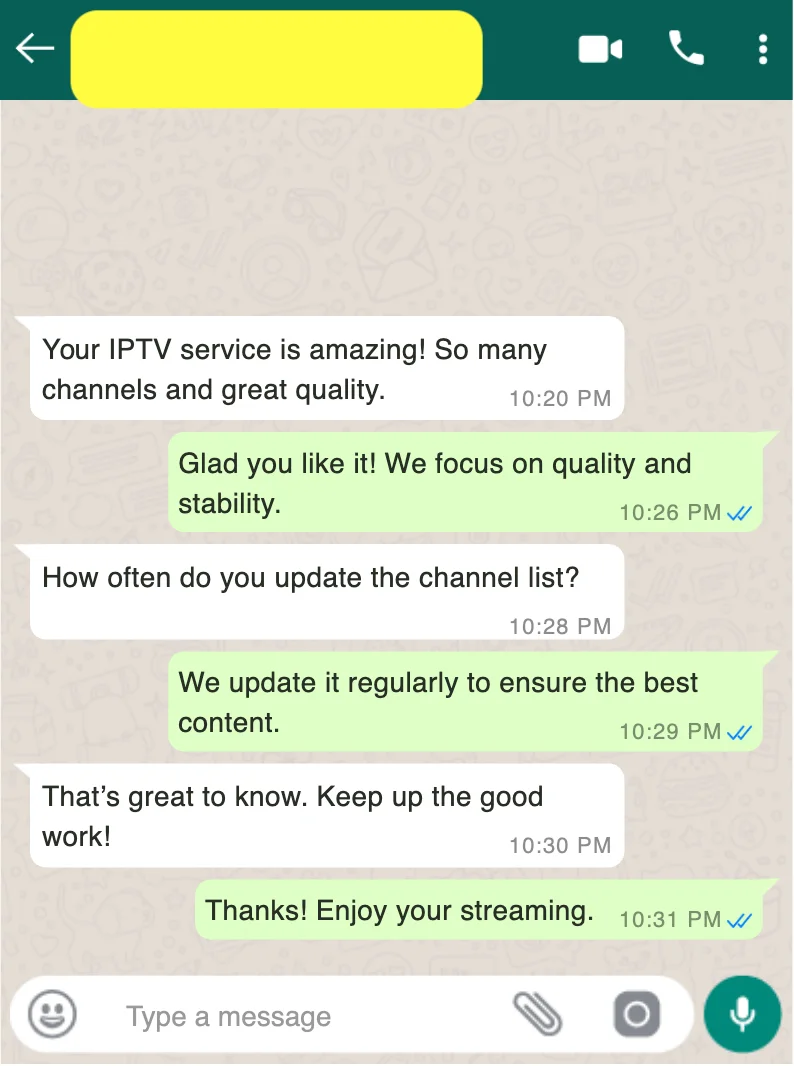Start a video call
Viewport: 794px width, 1066px height.
(600, 48)
